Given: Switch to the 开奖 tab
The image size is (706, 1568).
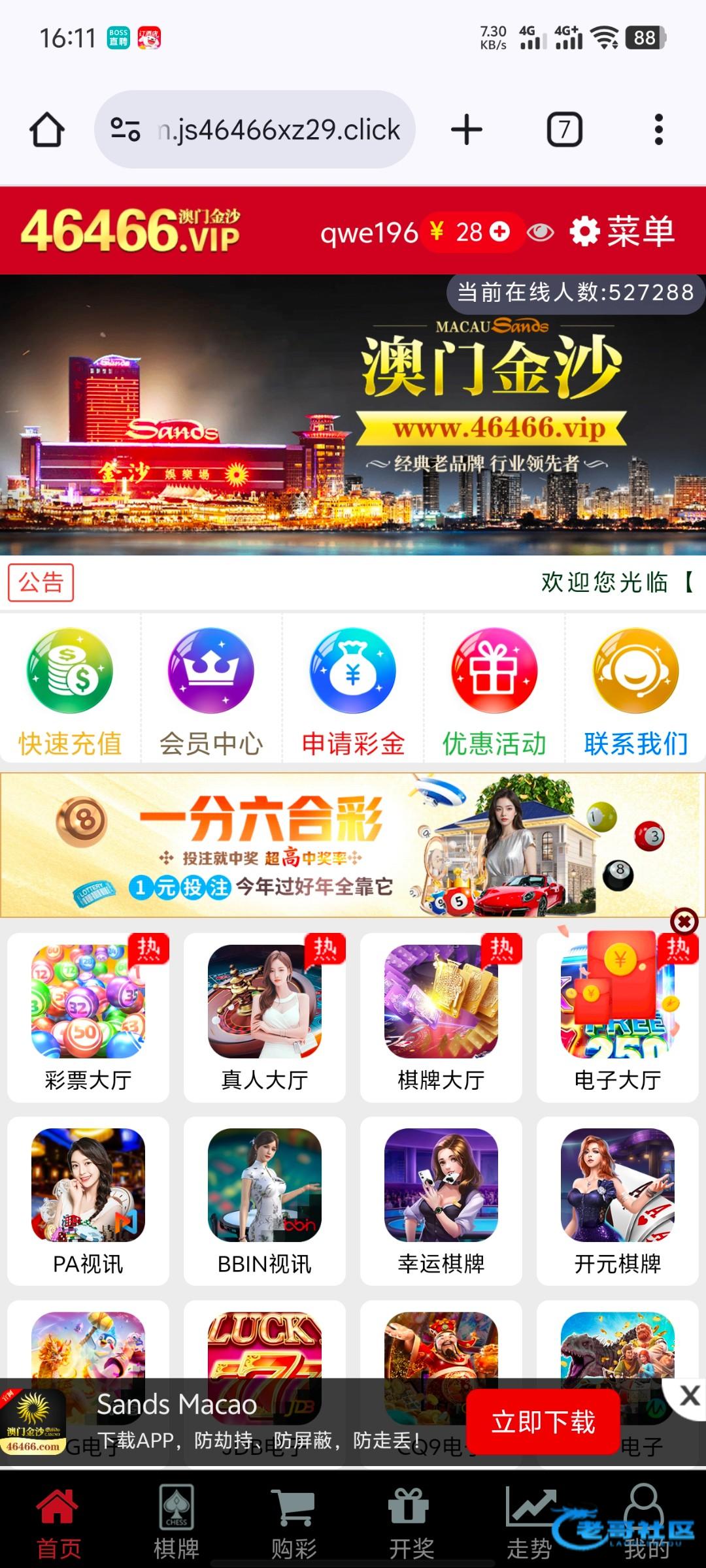Looking at the screenshot, I should pos(411,1522).
